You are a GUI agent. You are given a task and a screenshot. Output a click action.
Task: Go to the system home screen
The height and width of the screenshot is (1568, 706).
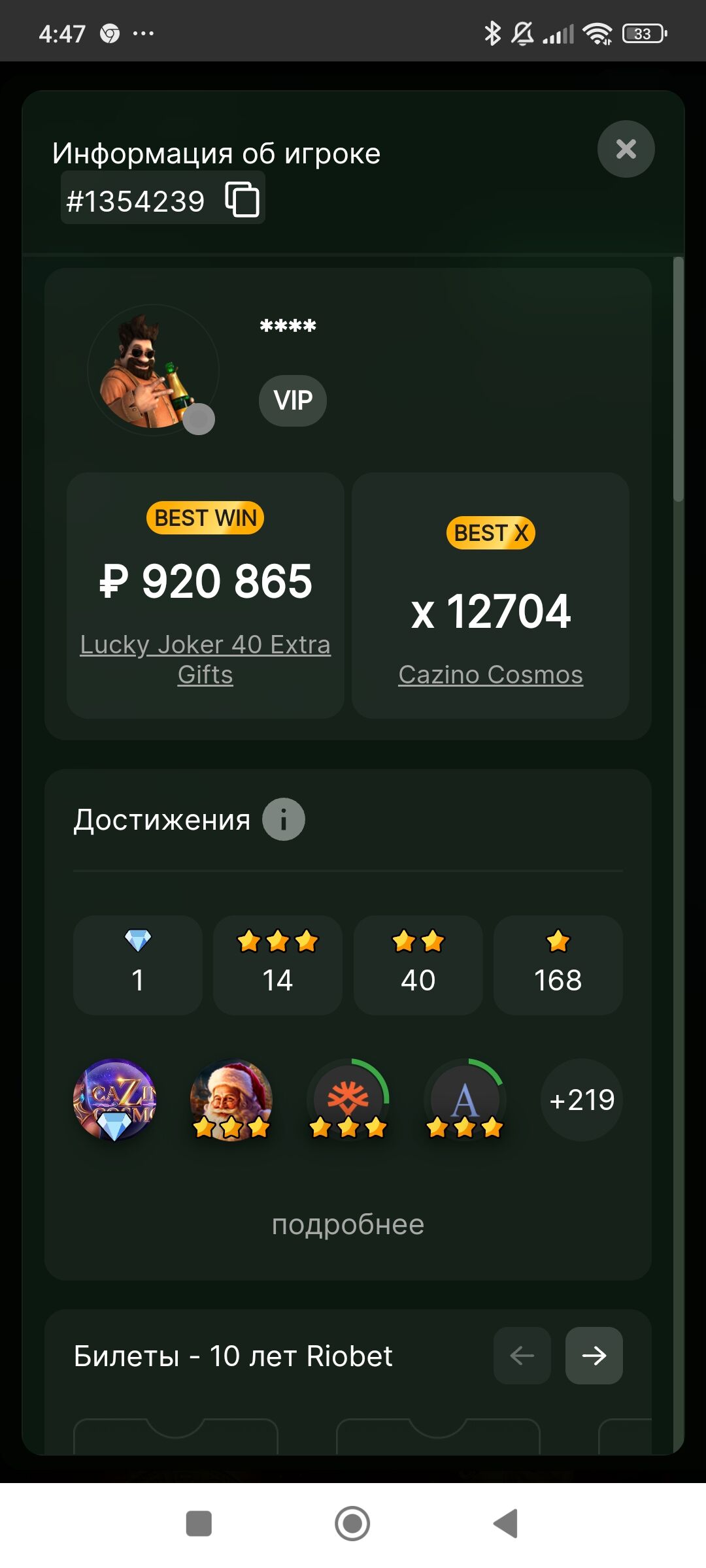pyautogui.click(x=352, y=1524)
